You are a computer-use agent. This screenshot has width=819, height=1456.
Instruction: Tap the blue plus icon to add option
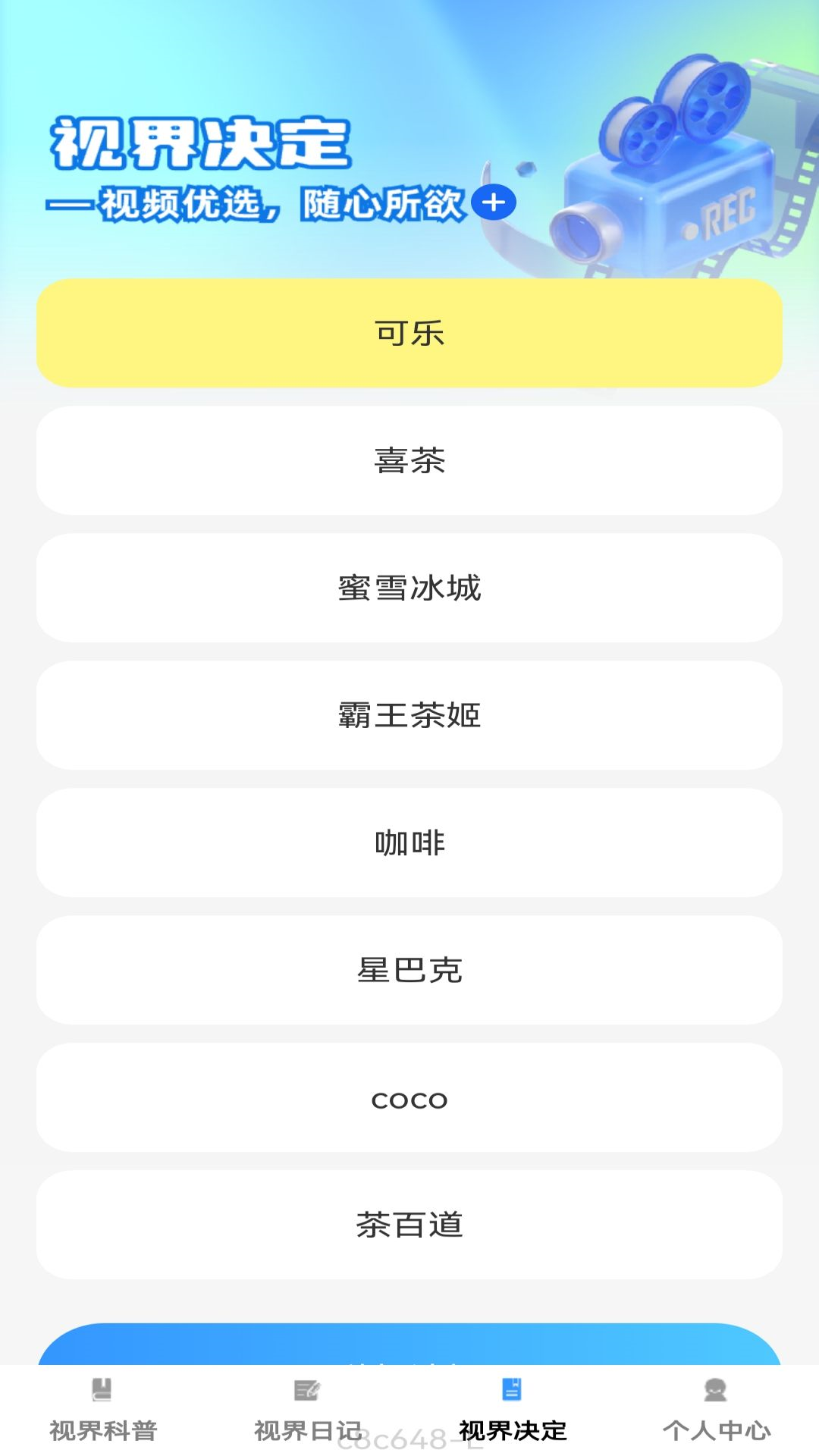pos(494,202)
